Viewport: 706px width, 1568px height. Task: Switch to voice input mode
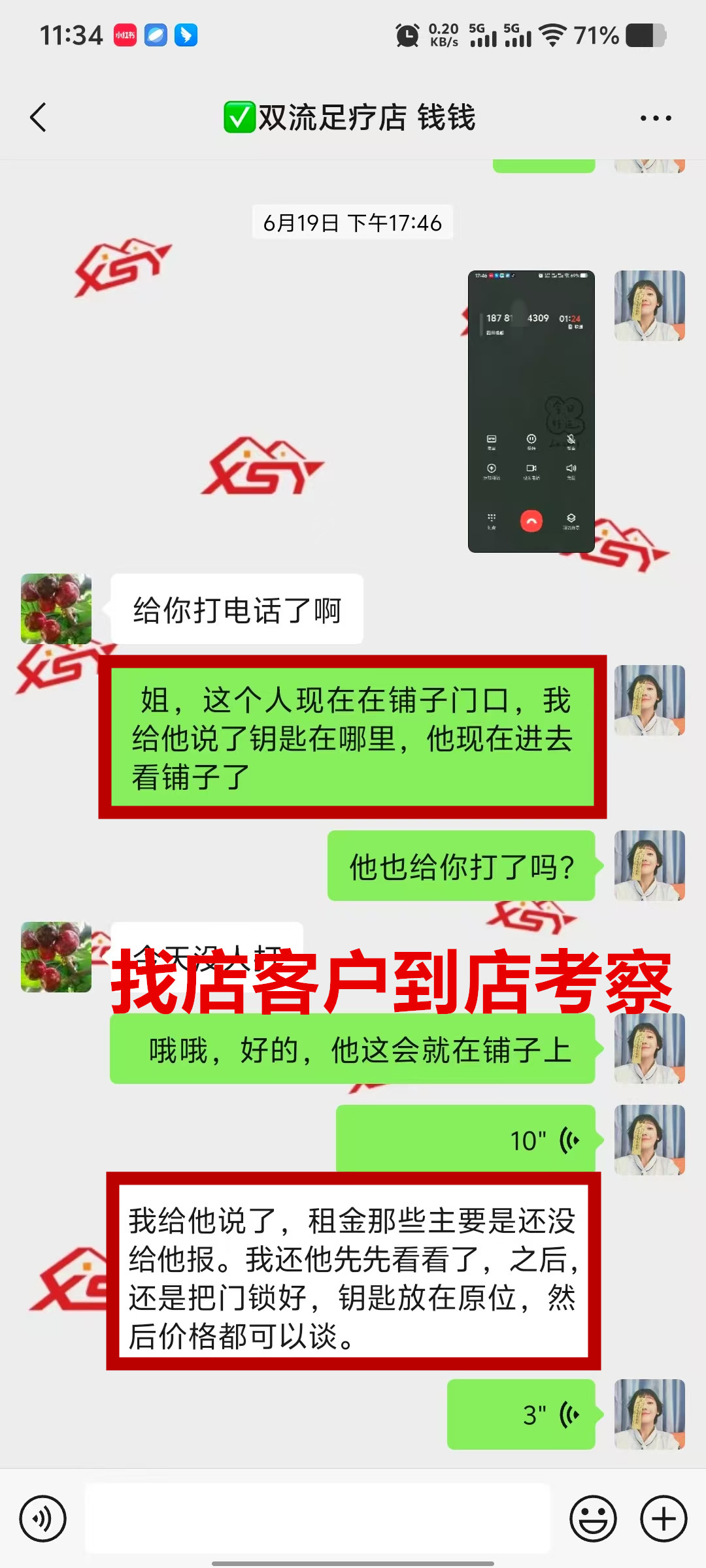(x=43, y=1518)
